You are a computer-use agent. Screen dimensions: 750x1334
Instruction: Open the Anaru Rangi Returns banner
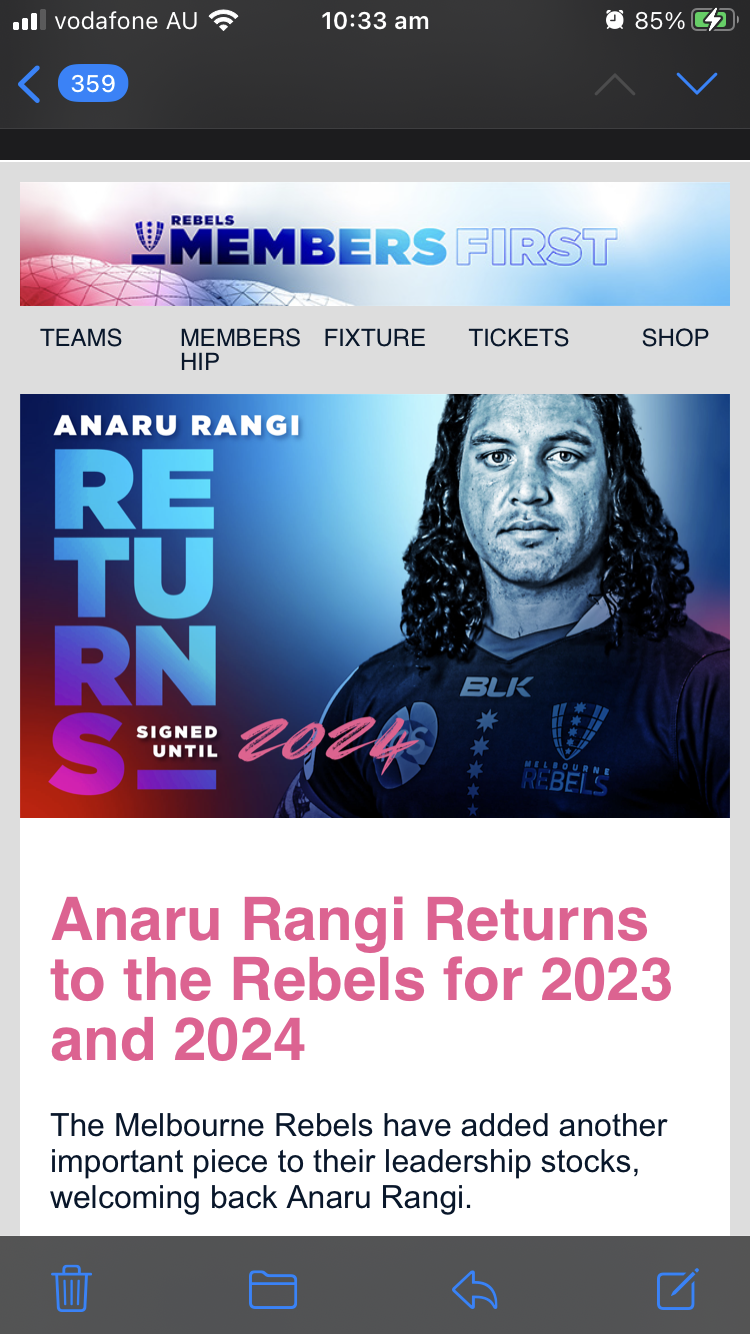[x=375, y=605]
